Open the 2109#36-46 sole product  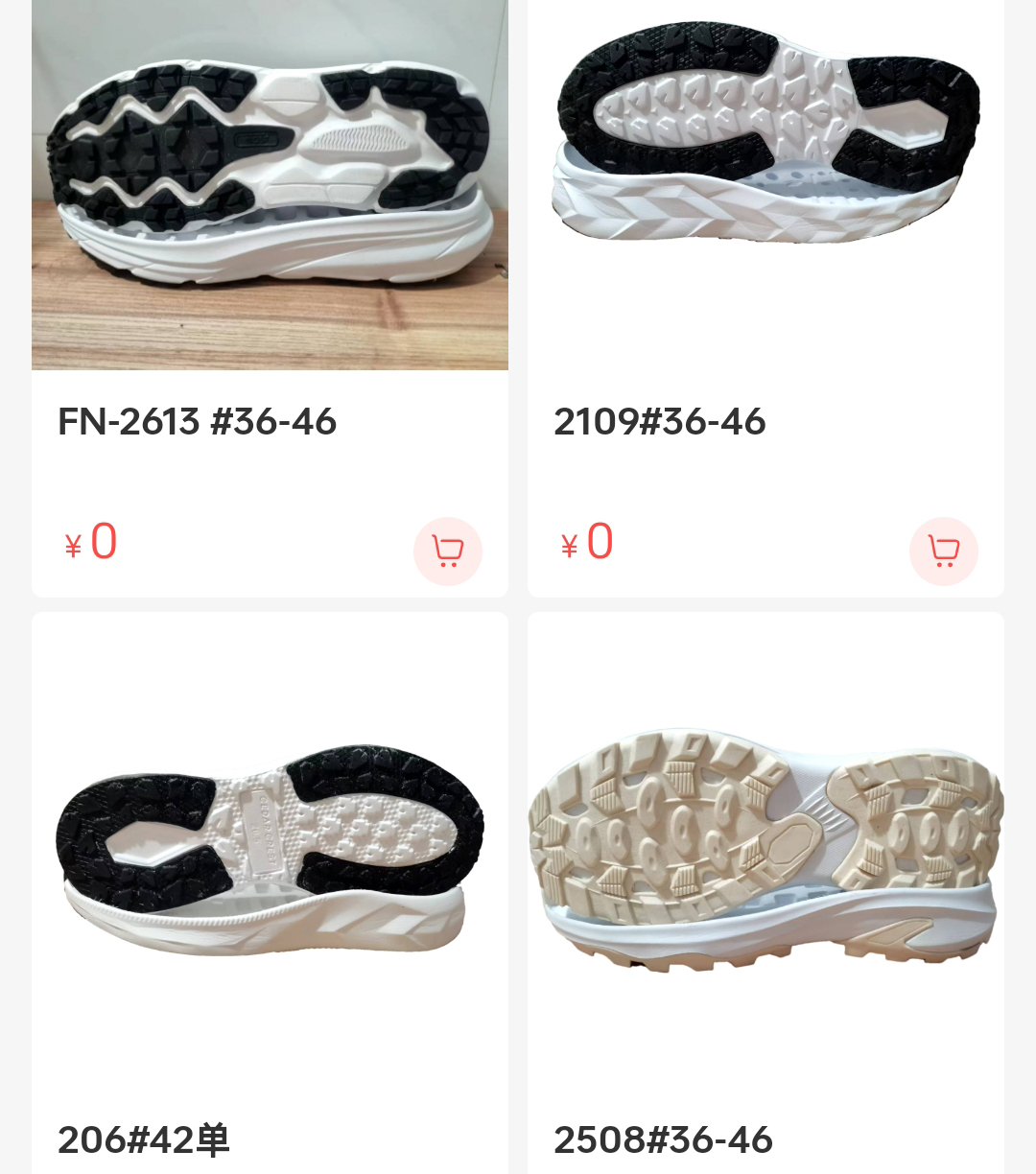(x=765, y=182)
